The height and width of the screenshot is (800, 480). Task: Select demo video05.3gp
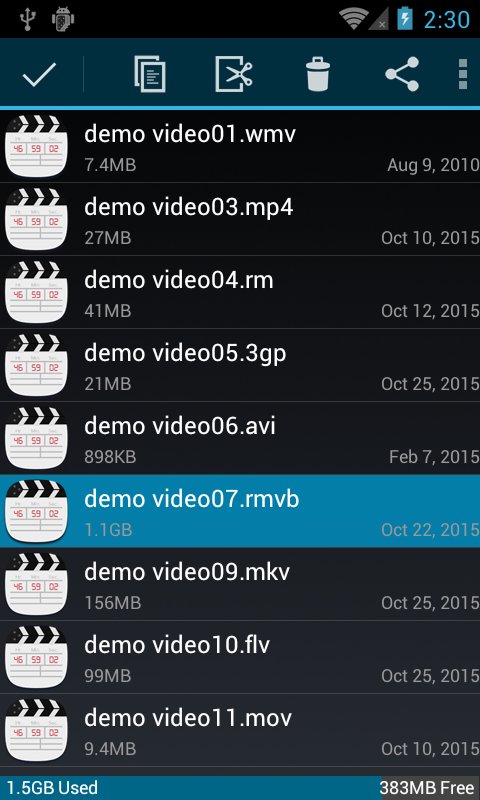point(240,365)
